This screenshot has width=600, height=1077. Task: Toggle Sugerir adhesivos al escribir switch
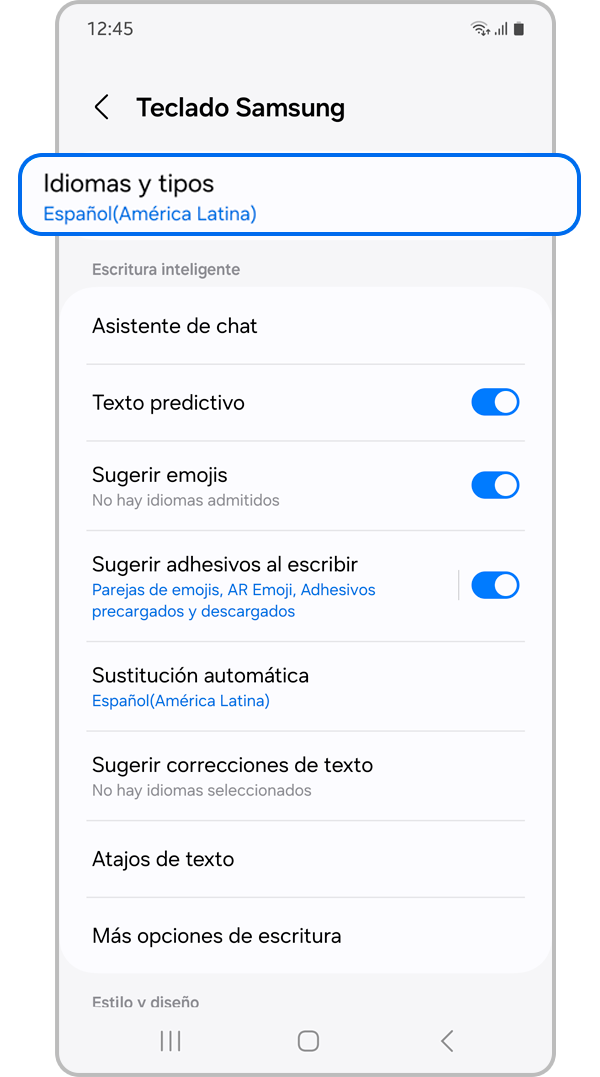point(495,586)
